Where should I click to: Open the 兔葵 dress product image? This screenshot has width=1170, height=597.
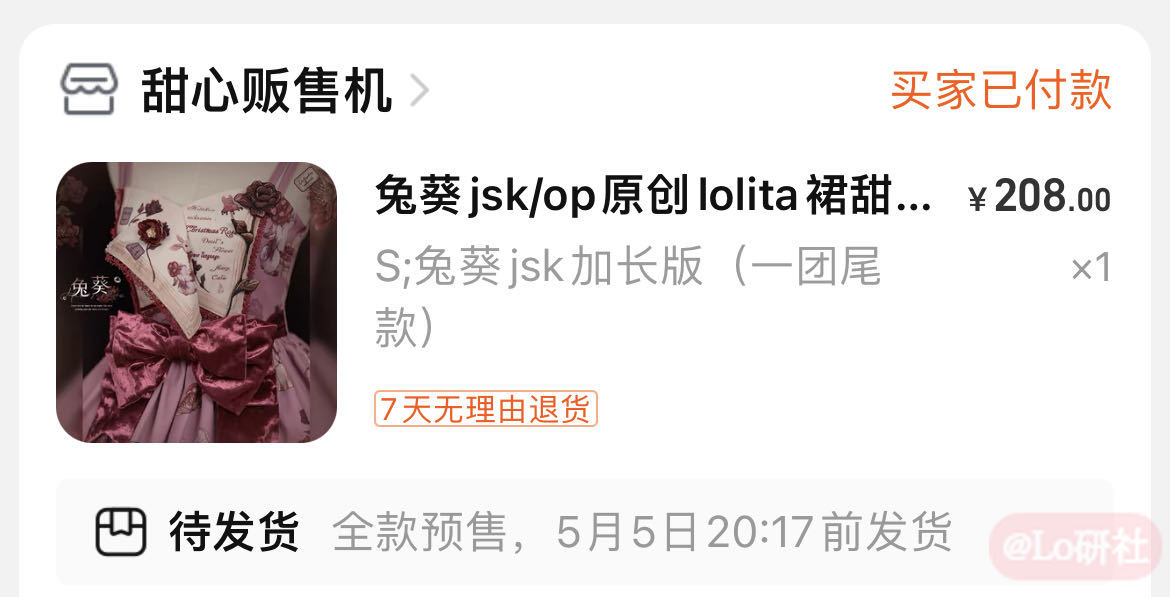pos(196,302)
